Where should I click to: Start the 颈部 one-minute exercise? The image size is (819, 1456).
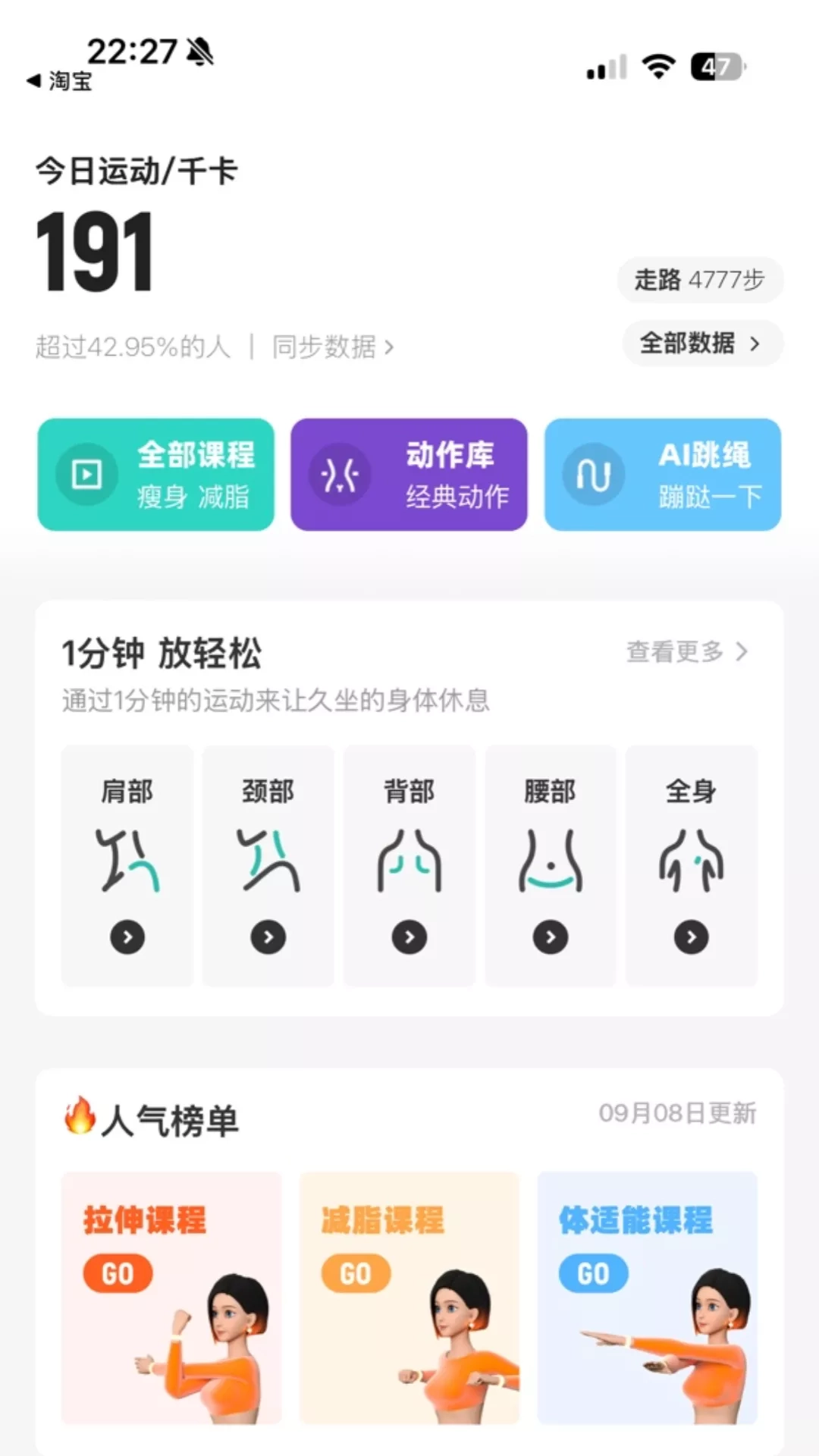(x=268, y=866)
